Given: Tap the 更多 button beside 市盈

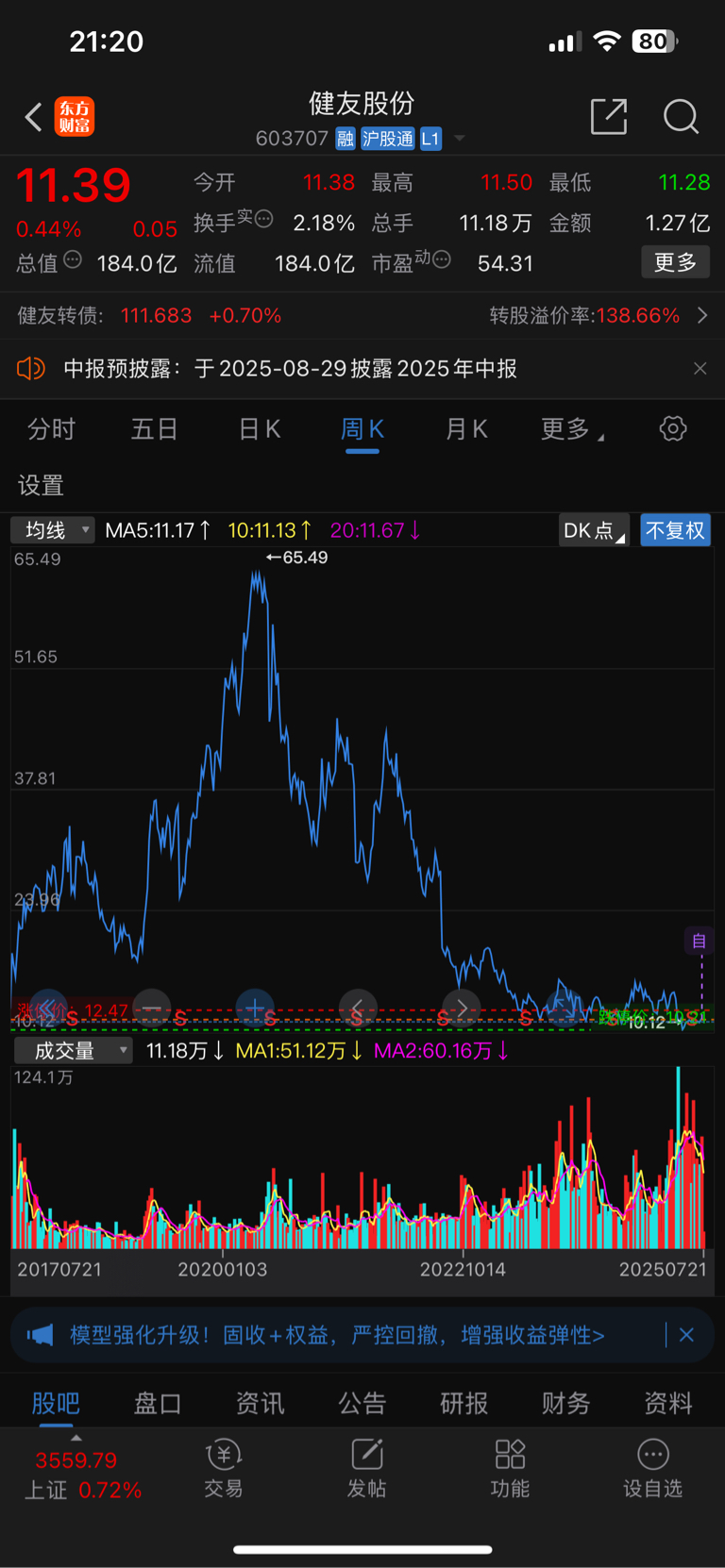Looking at the screenshot, I should 675,262.
